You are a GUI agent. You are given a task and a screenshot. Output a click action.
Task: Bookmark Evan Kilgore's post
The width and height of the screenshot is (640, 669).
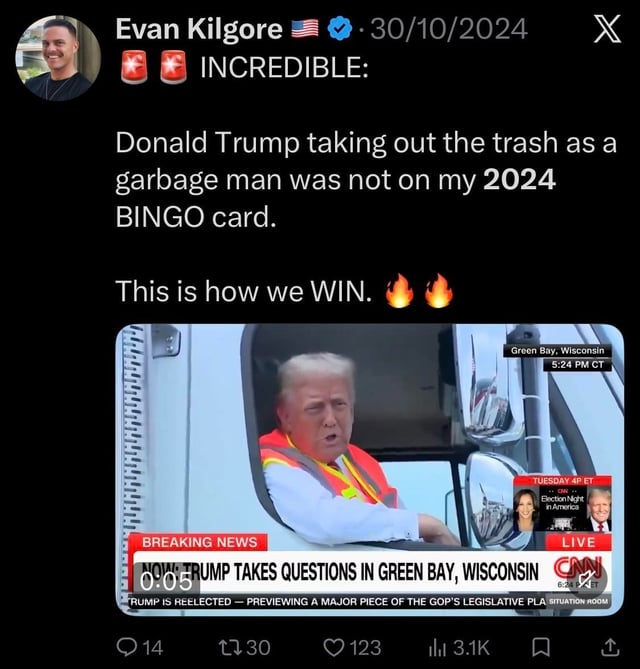[541, 647]
